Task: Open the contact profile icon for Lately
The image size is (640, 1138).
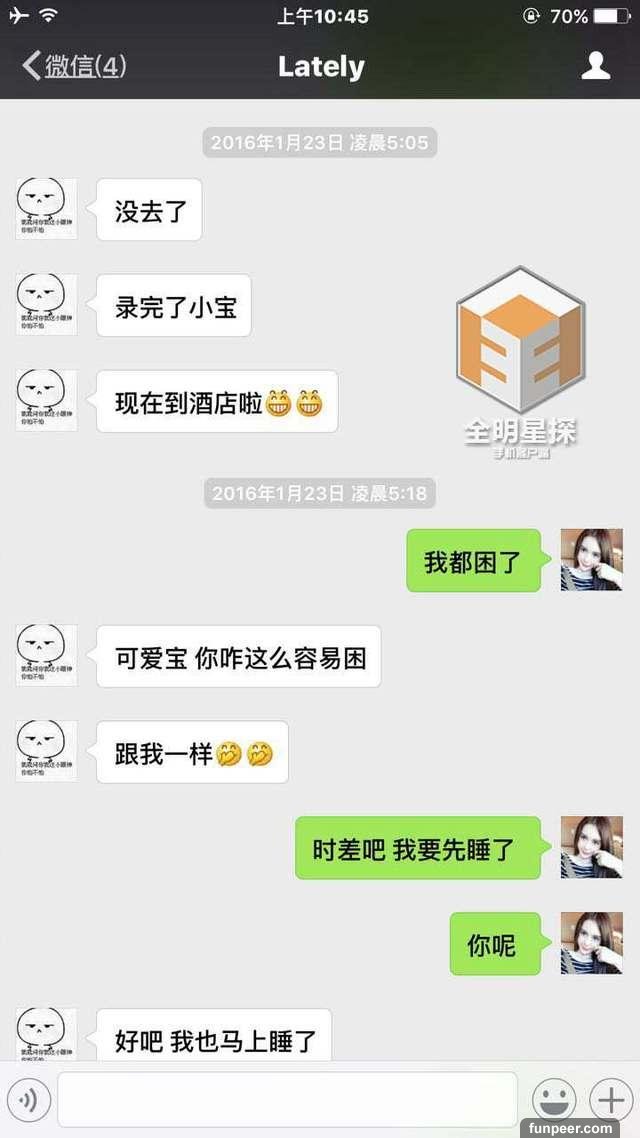Action: click(596, 66)
